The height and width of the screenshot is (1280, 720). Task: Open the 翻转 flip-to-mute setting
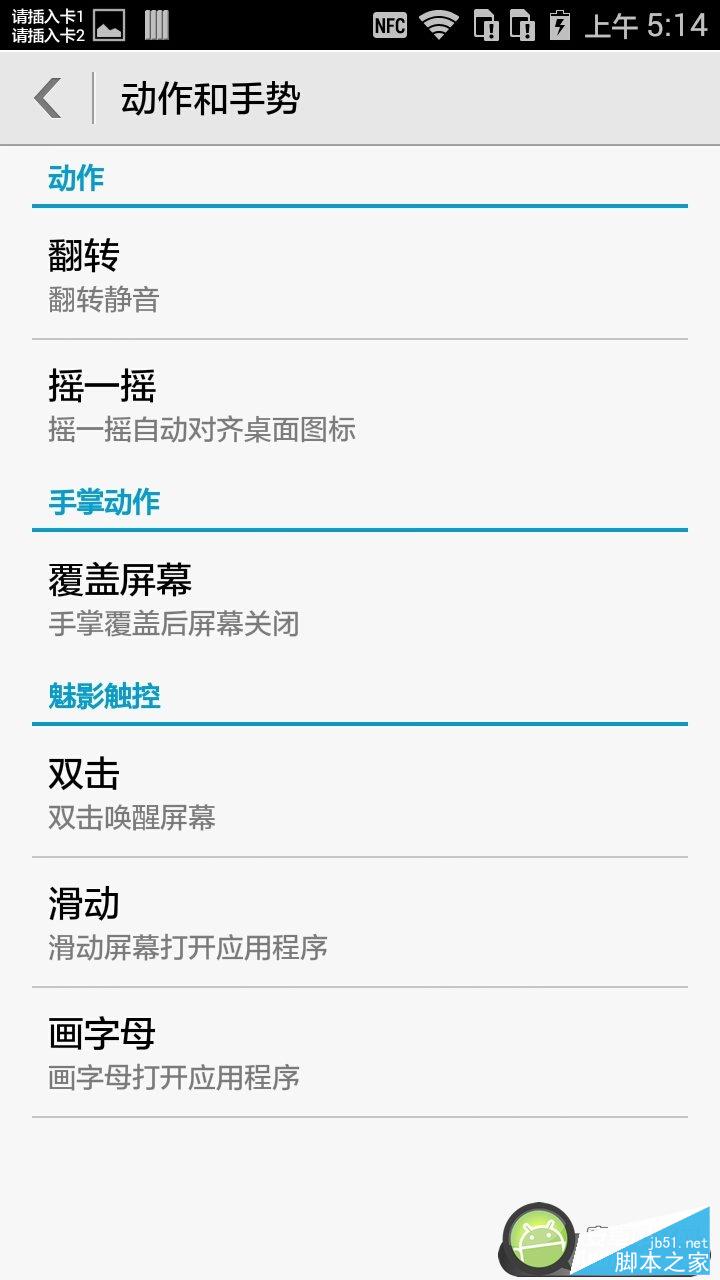(x=360, y=274)
